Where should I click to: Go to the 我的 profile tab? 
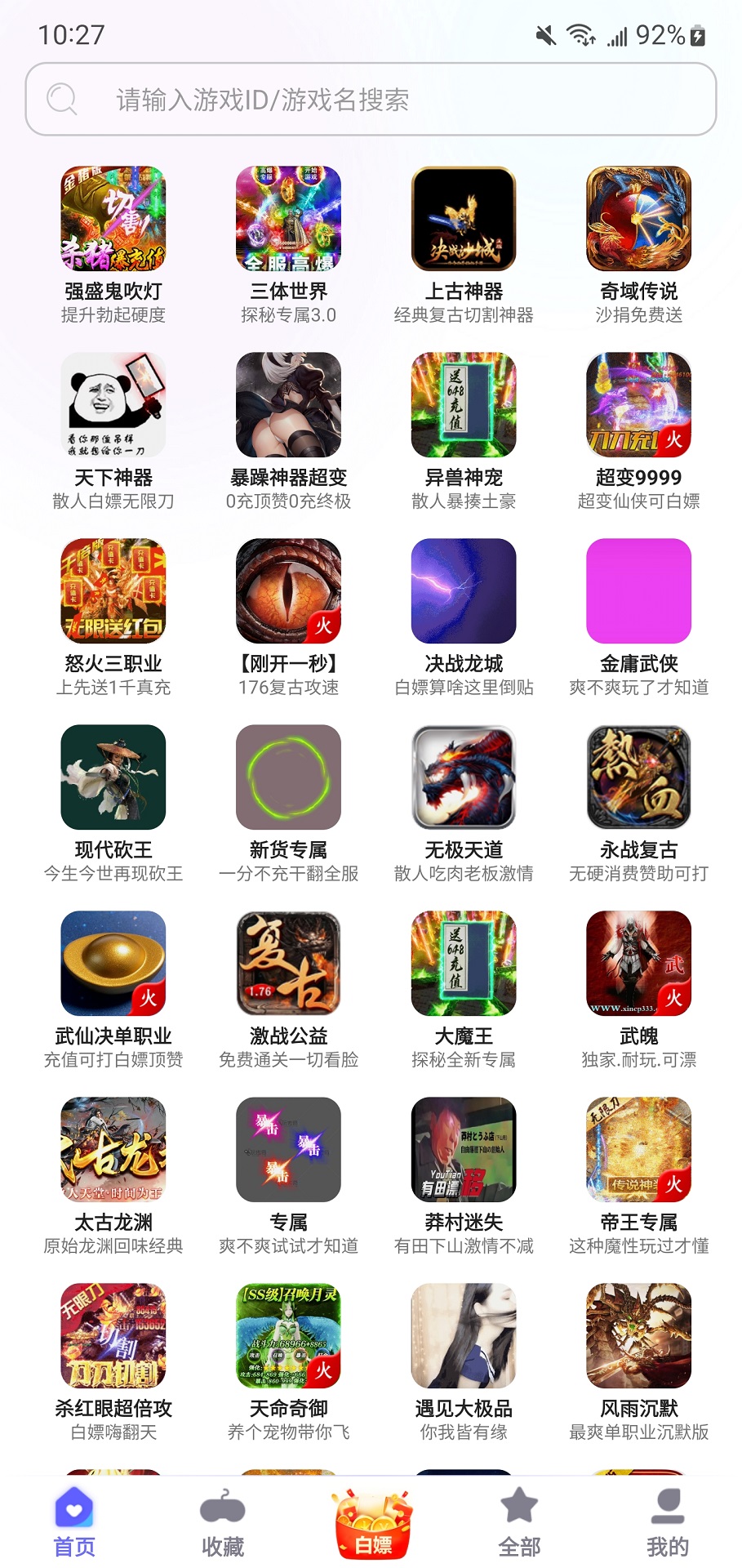click(x=668, y=1523)
